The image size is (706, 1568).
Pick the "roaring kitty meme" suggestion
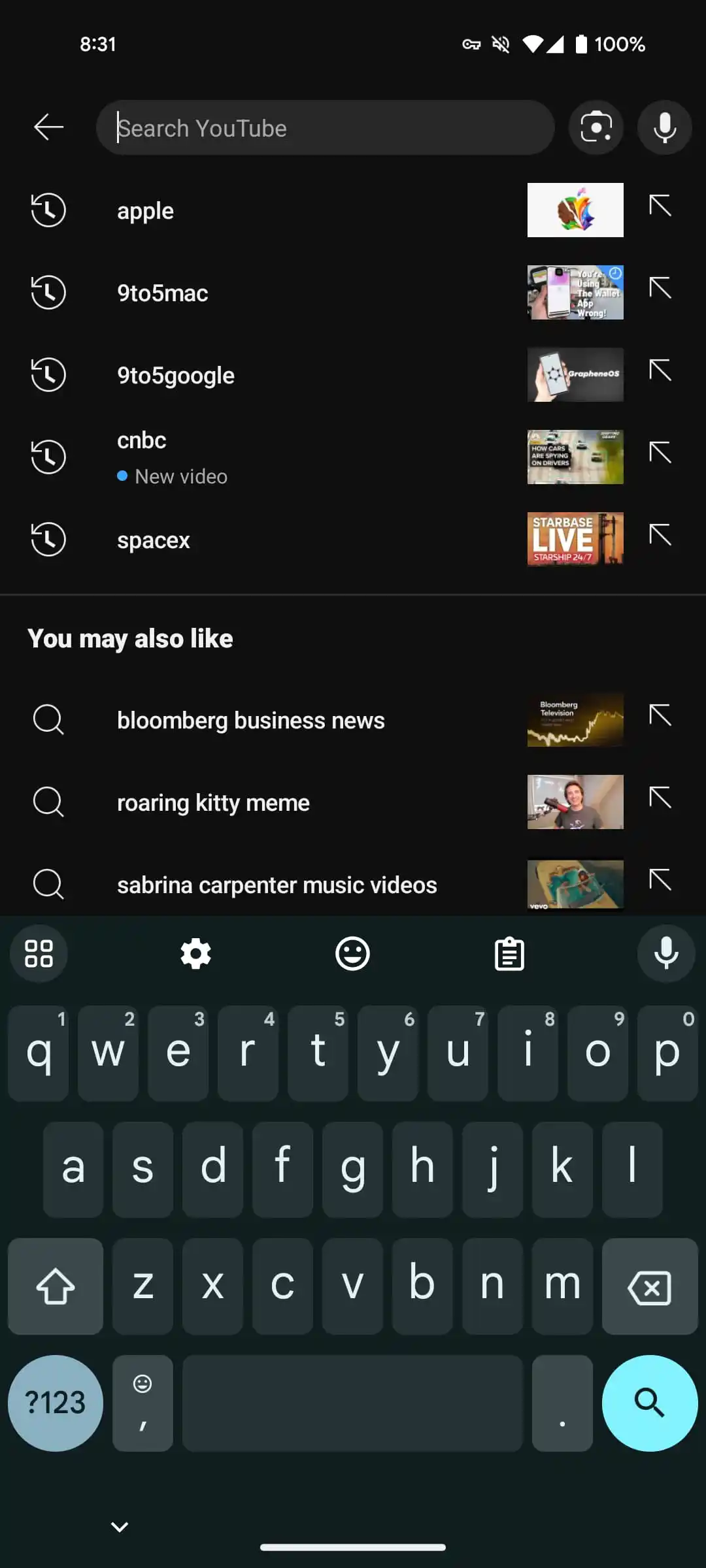[213, 803]
